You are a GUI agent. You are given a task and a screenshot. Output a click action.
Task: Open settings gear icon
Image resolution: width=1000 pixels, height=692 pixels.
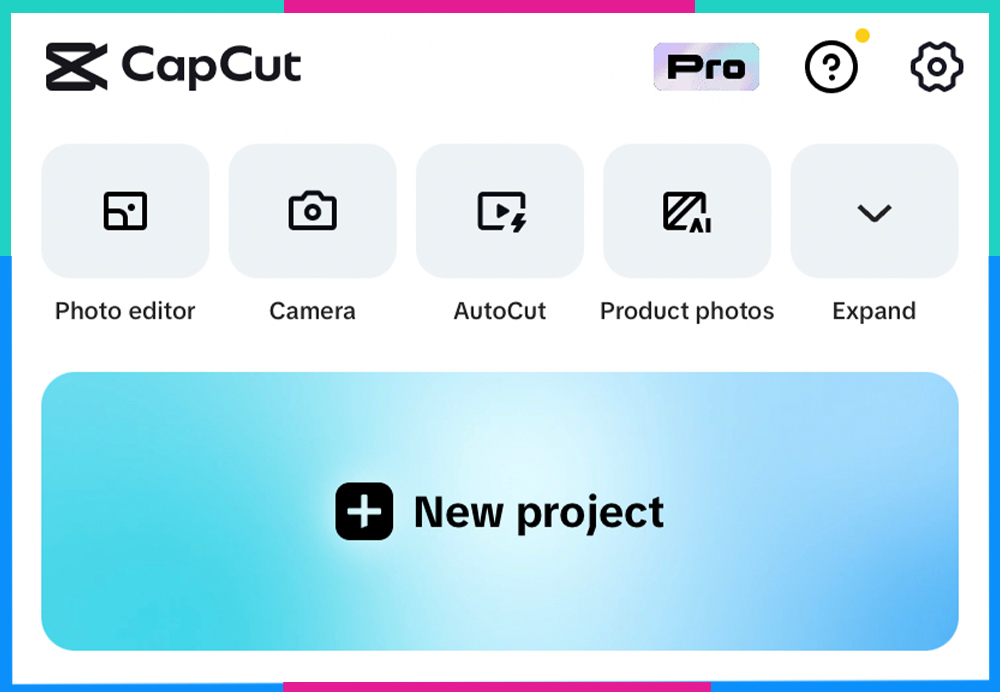pos(936,67)
